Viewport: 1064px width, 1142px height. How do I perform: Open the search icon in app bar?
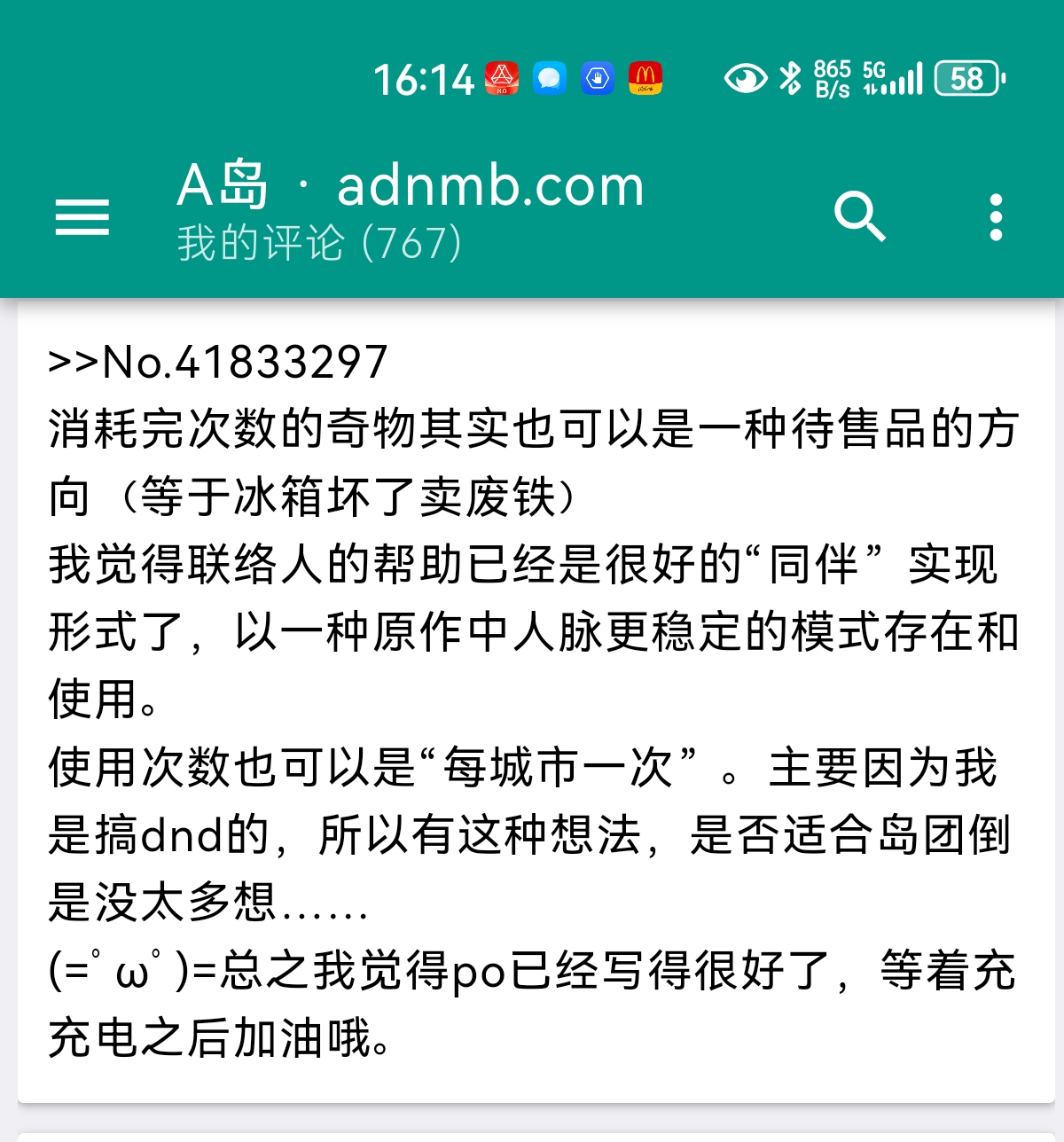click(x=859, y=216)
